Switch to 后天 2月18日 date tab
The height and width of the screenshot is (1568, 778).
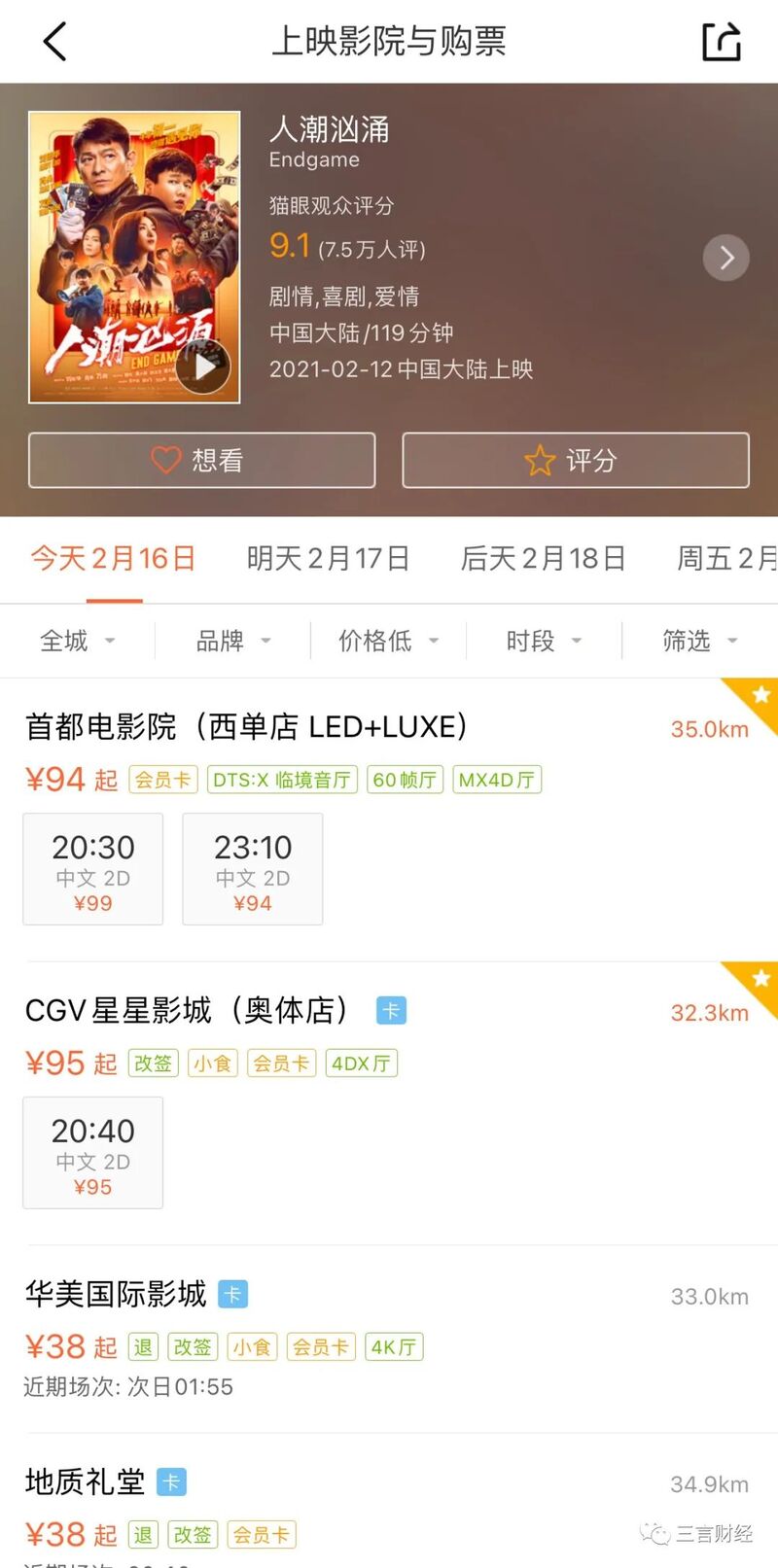click(543, 559)
